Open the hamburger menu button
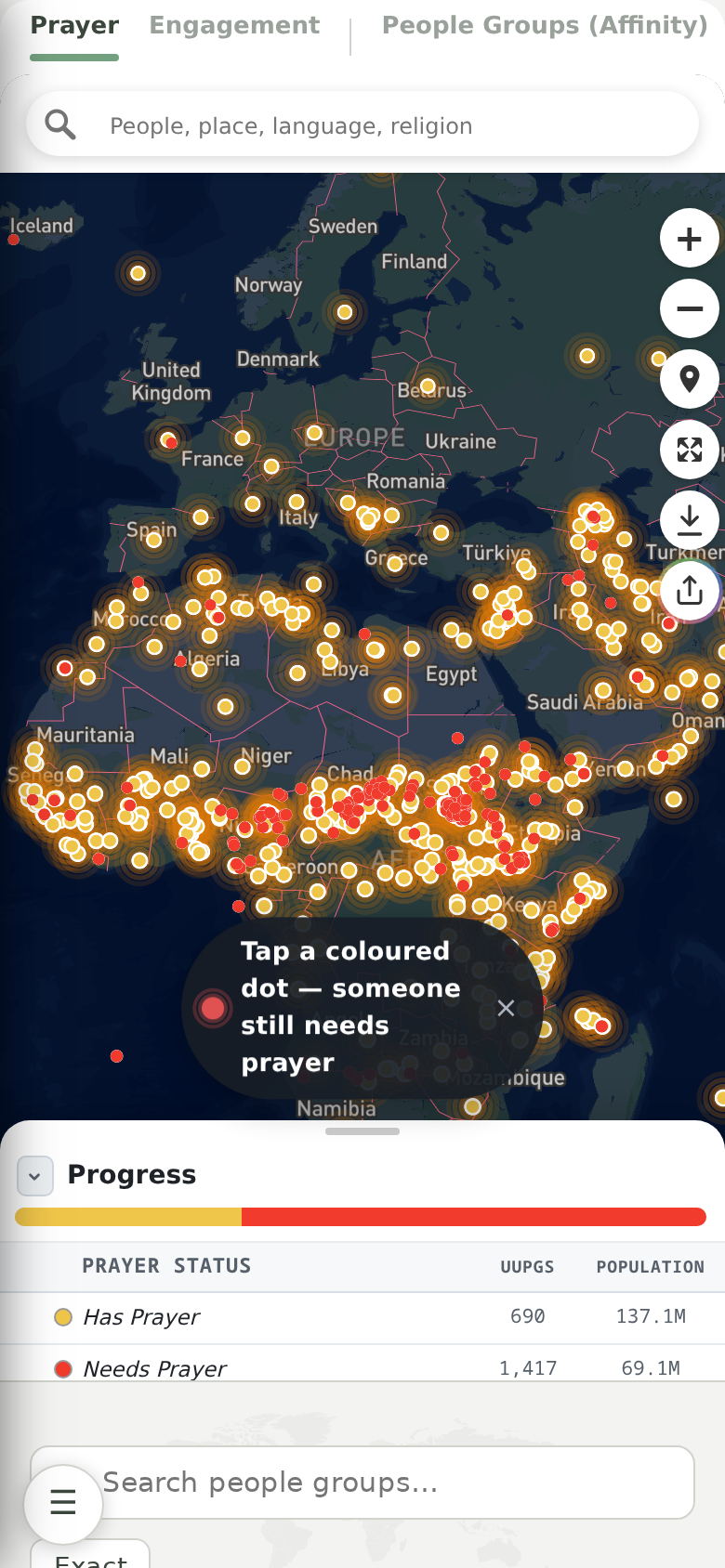Image resolution: width=725 pixels, height=1568 pixels. tap(63, 1502)
